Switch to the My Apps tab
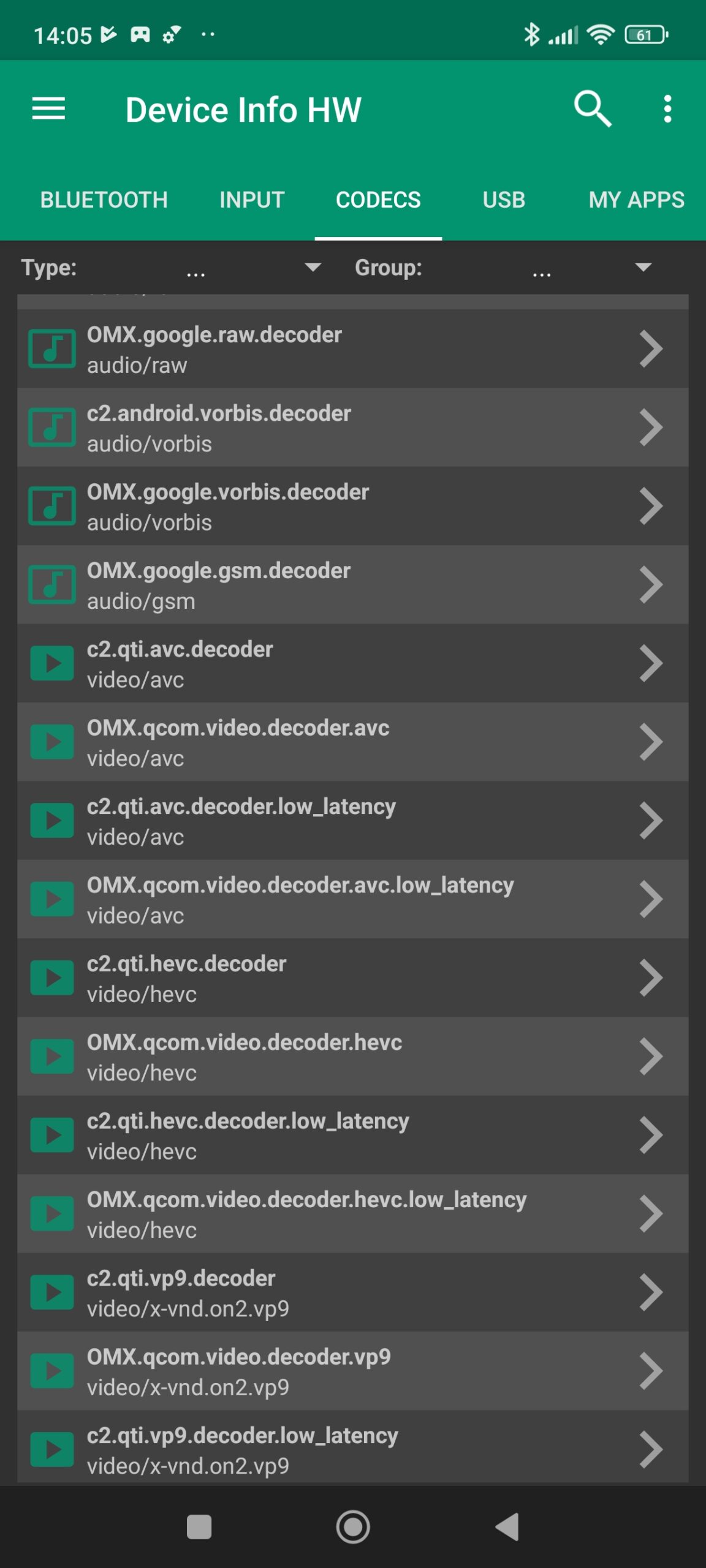Viewport: 706px width, 1568px height. 636,200
